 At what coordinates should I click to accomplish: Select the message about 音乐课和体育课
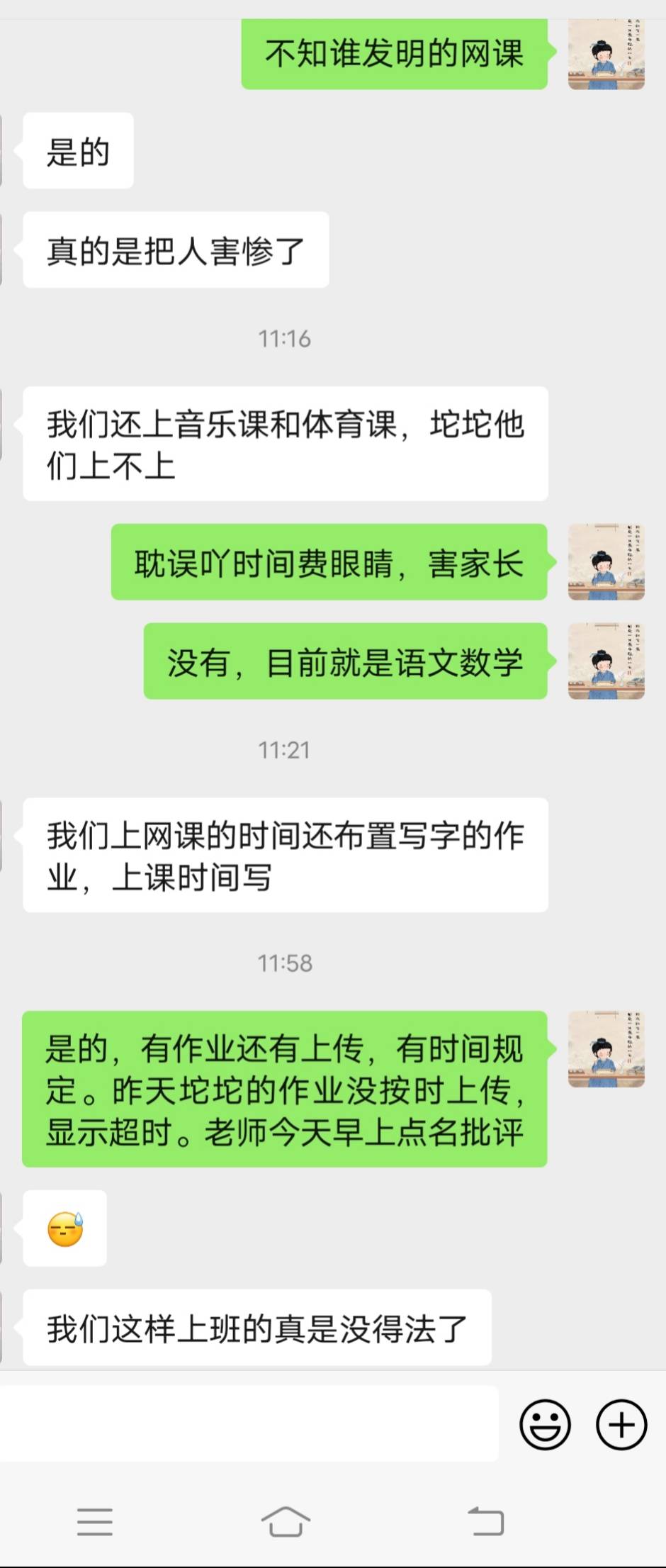[285, 443]
